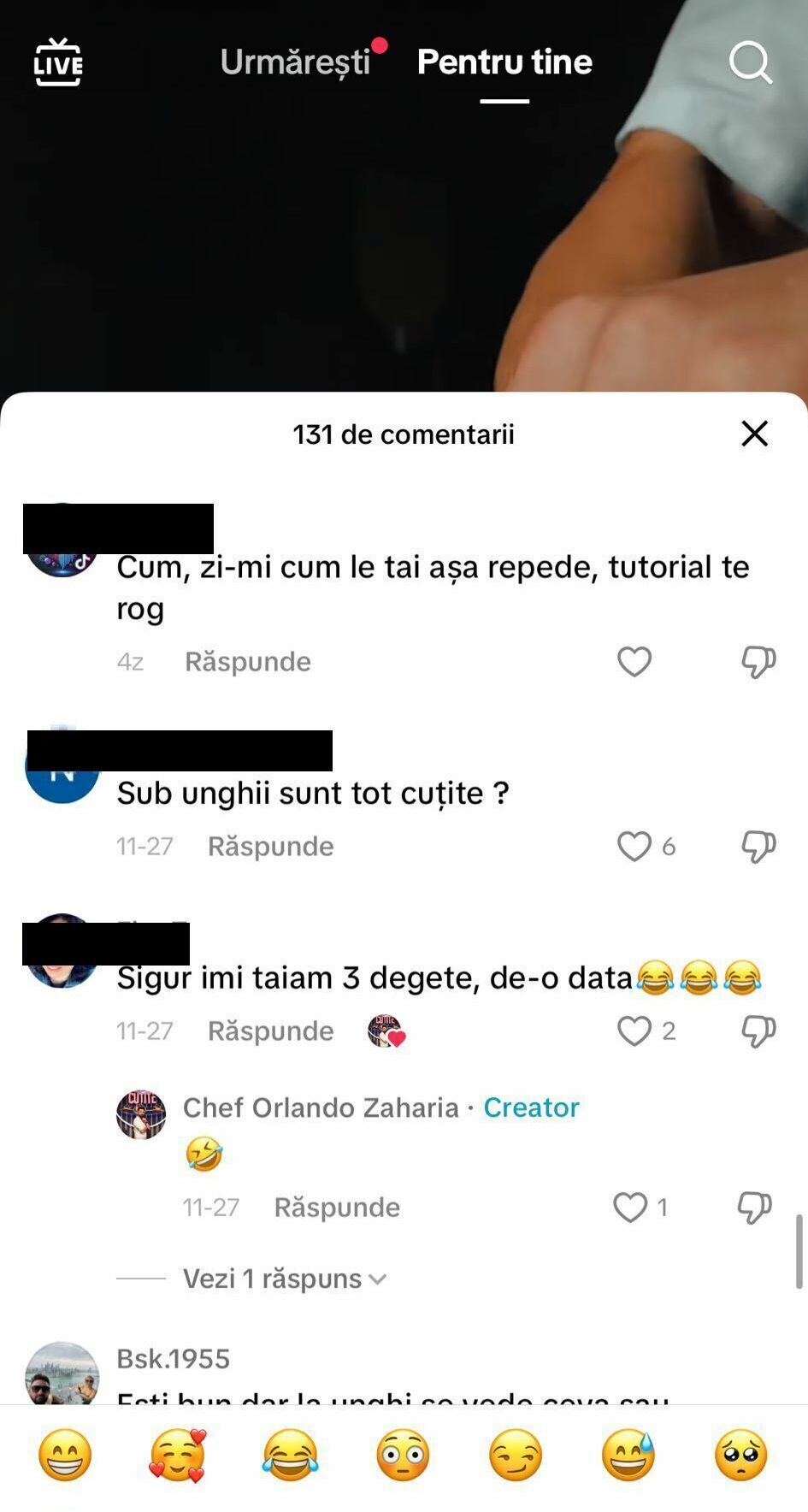
Task: Close the comments panel
Action: click(754, 434)
